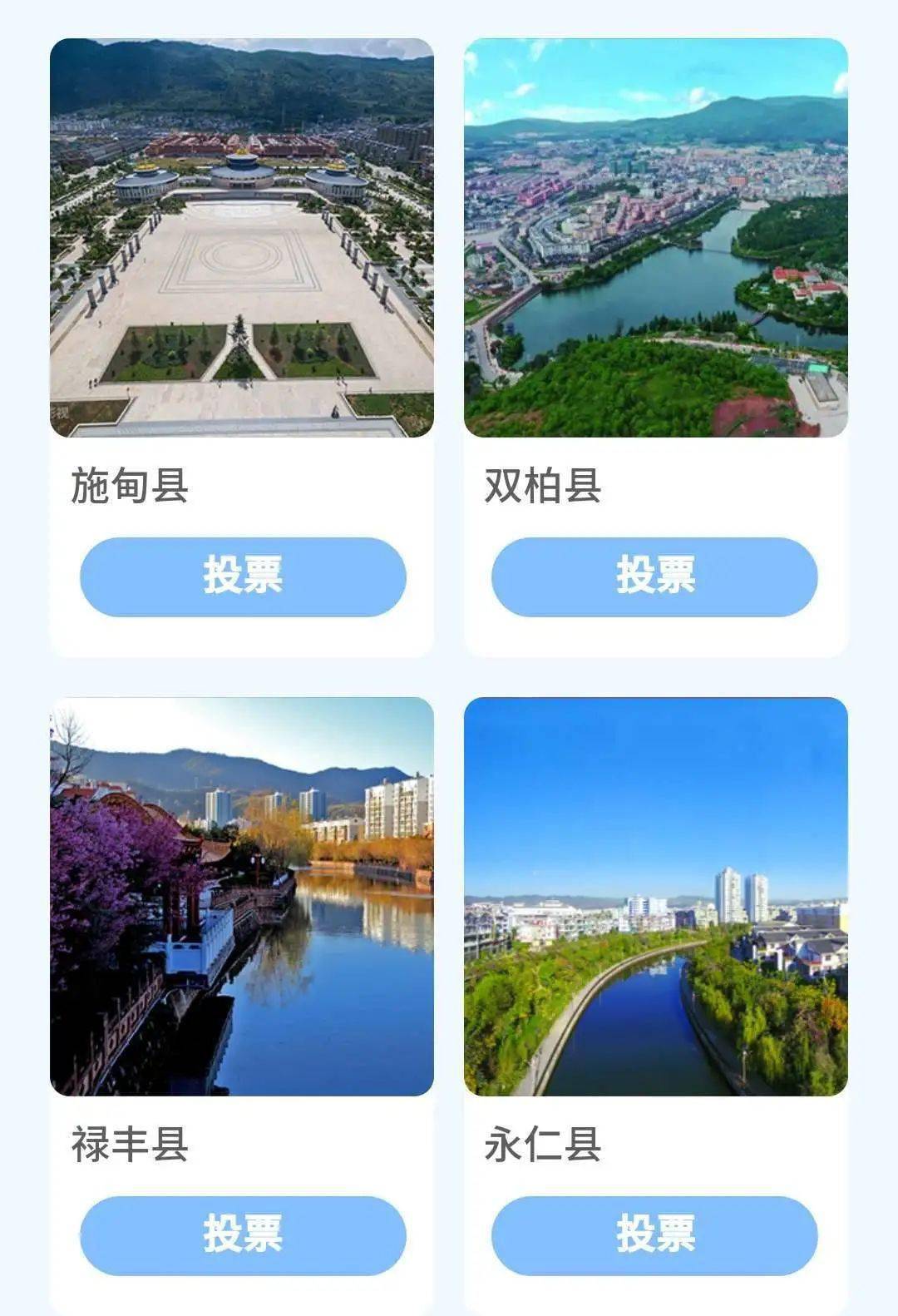Vote for 施甸县

pyautogui.click(x=243, y=576)
